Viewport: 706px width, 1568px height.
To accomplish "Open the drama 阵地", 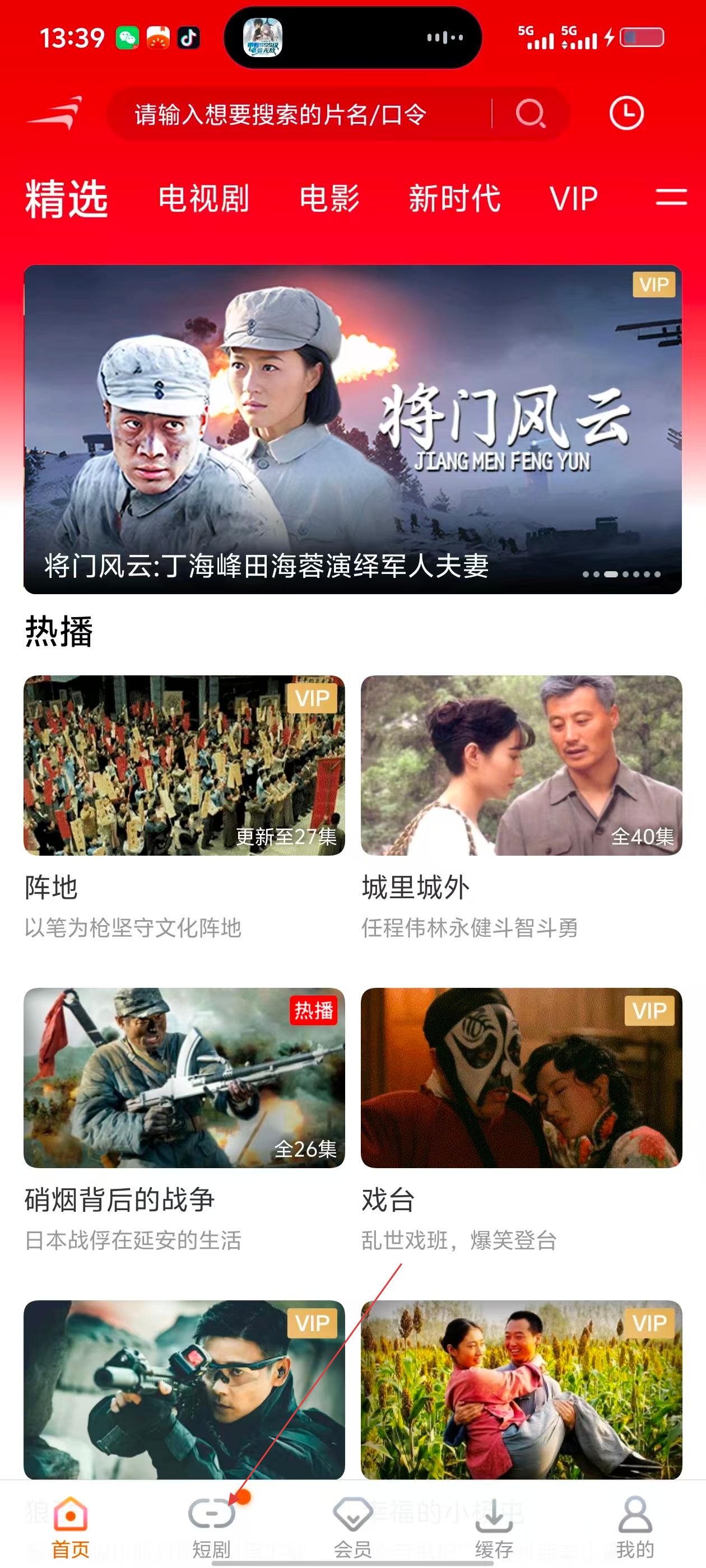I will pos(184,765).
